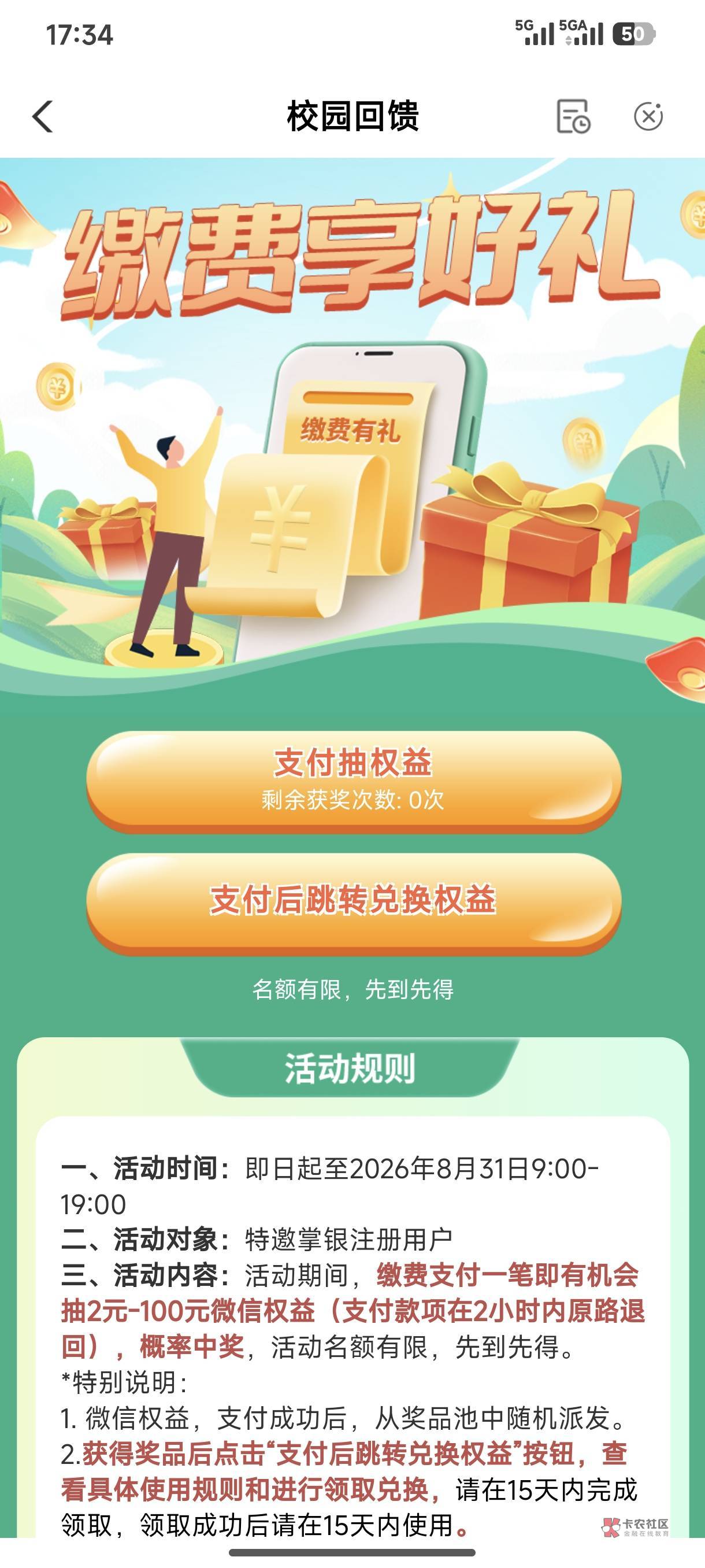Tap the 支付后跳转兑换权益 button
Screen dimensions: 705x1568
(x=354, y=903)
